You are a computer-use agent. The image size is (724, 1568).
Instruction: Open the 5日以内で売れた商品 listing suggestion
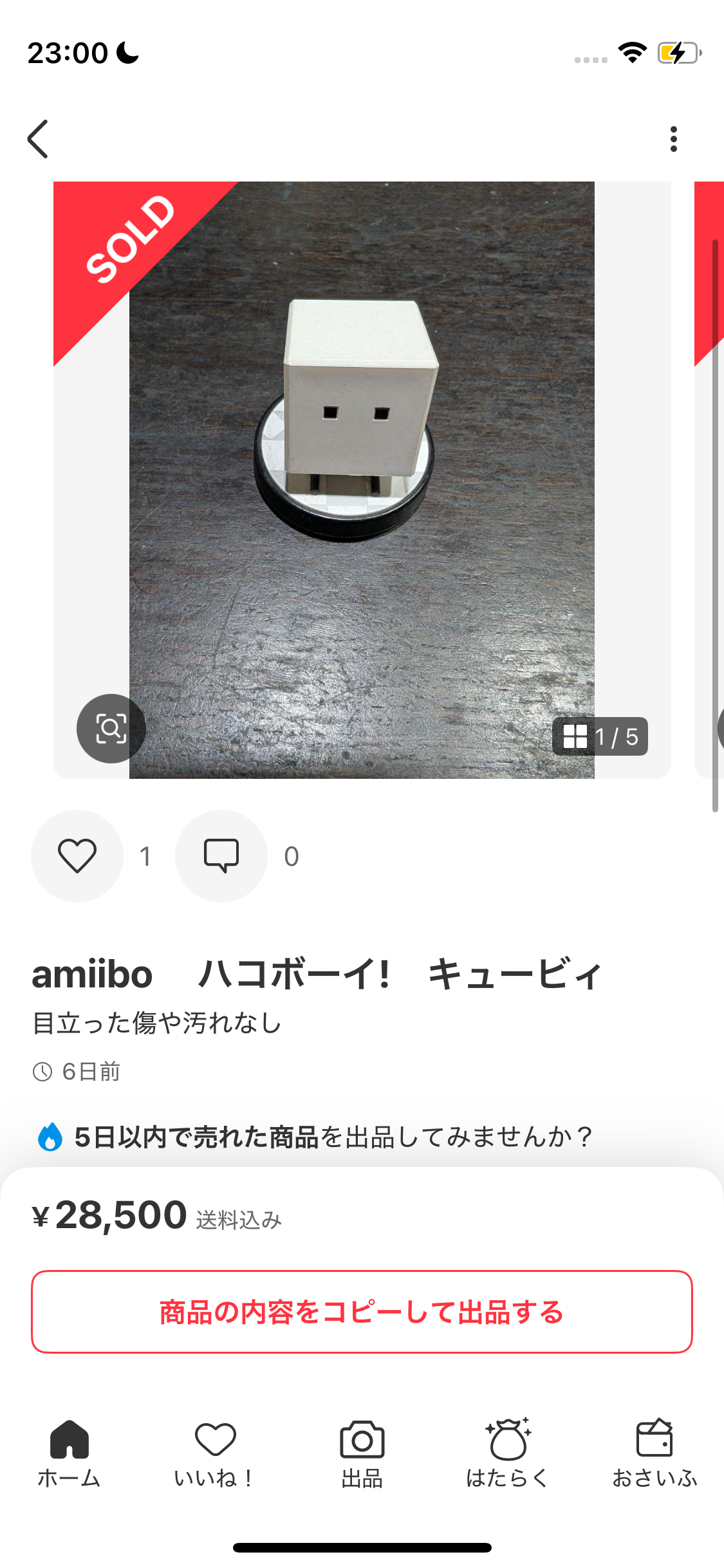tap(315, 1137)
